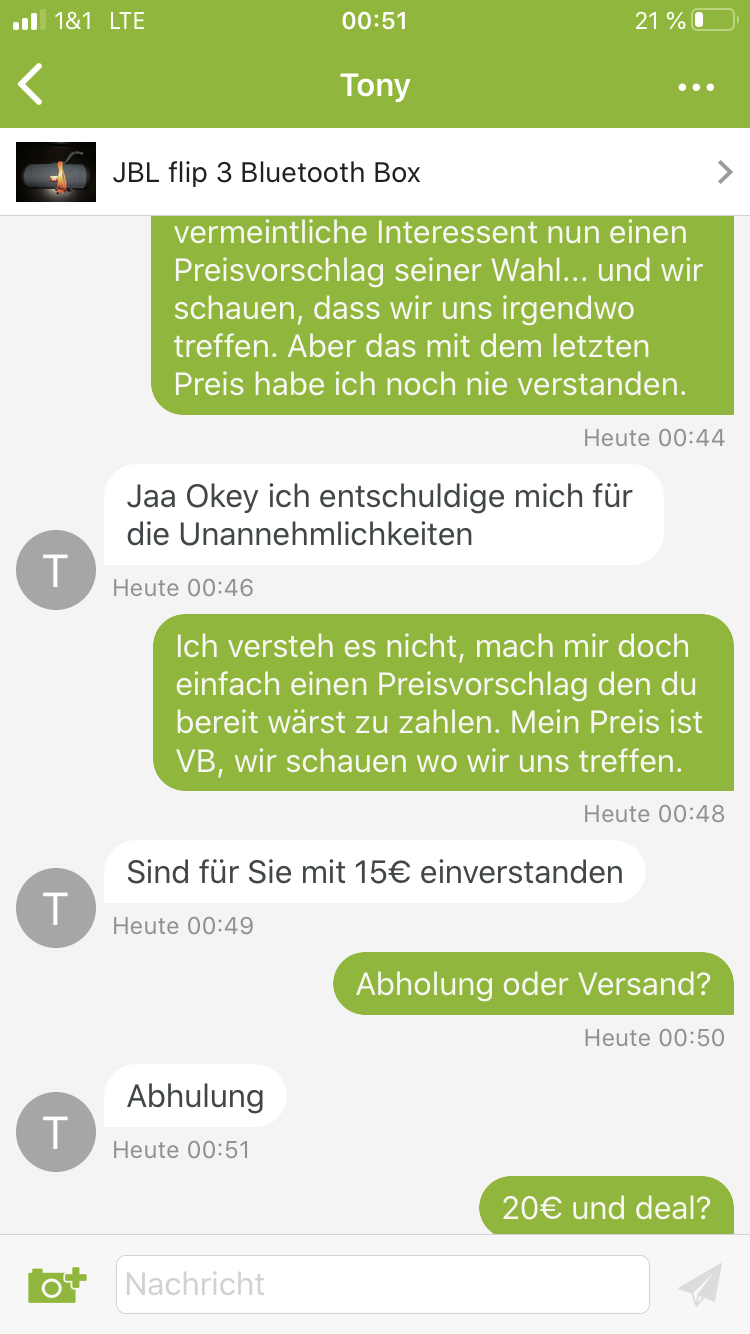This screenshot has width=750, height=1334.
Task: Open the JBL flip 3 Bluetooth Box listing
Action: pos(375,172)
